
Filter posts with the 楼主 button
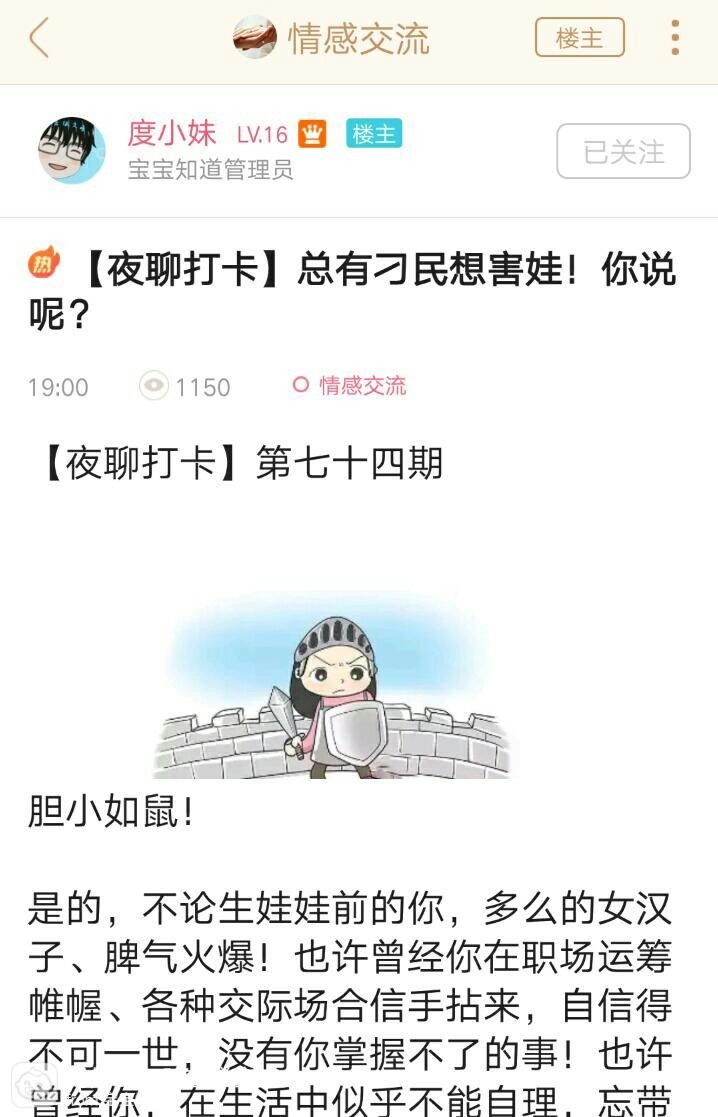579,38
